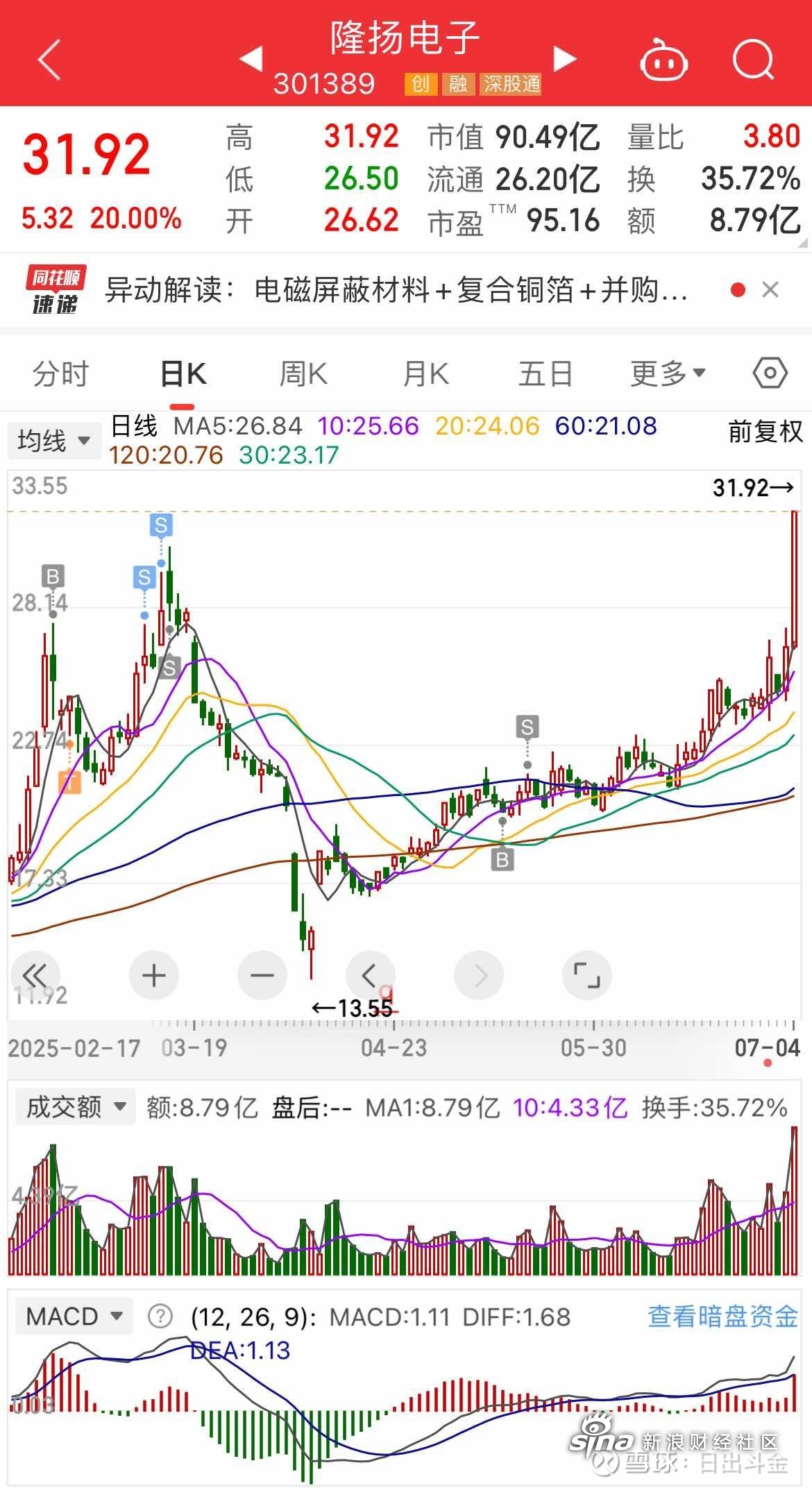This screenshot has width=812, height=1488.
Task: Open stock search
Action: pyautogui.click(x=754, y=60)
